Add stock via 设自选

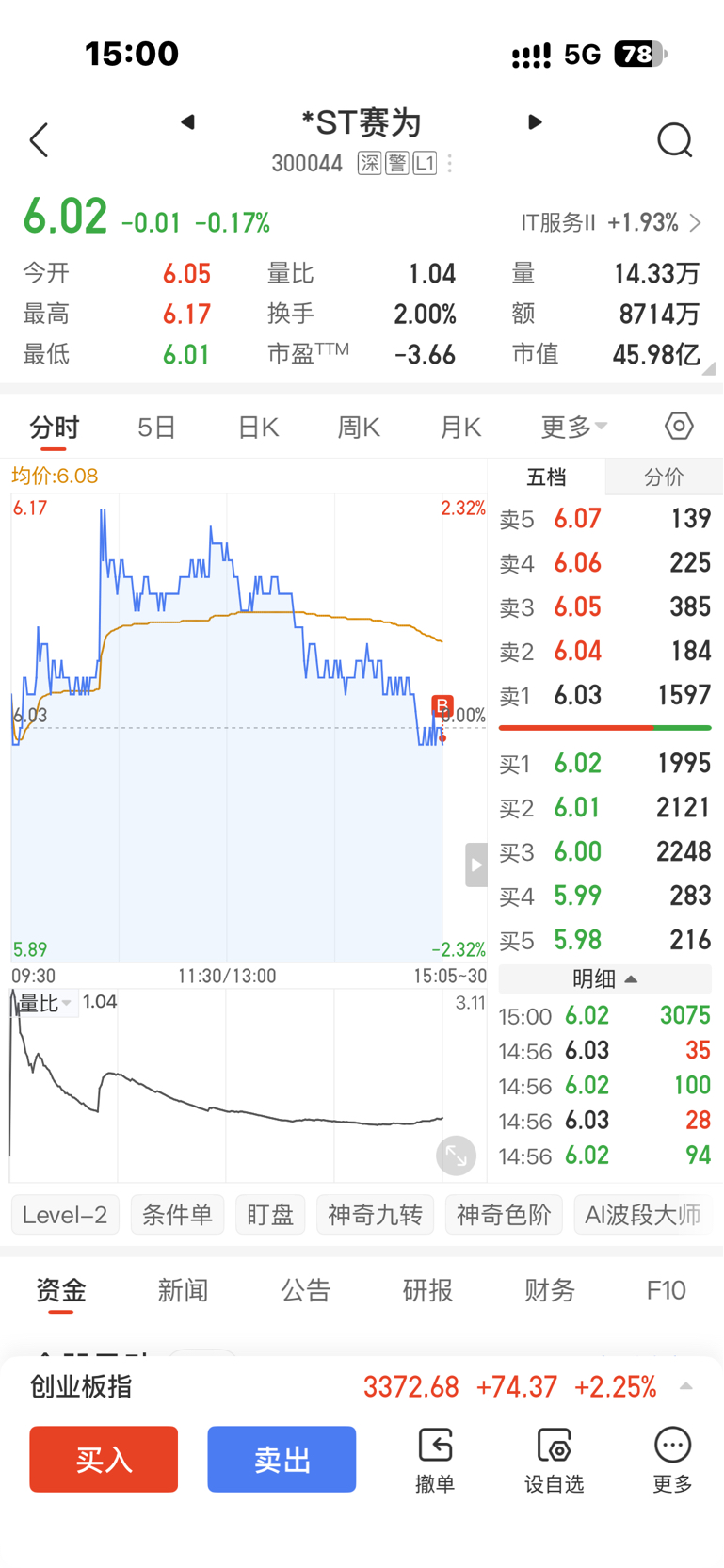(555, 1461)
